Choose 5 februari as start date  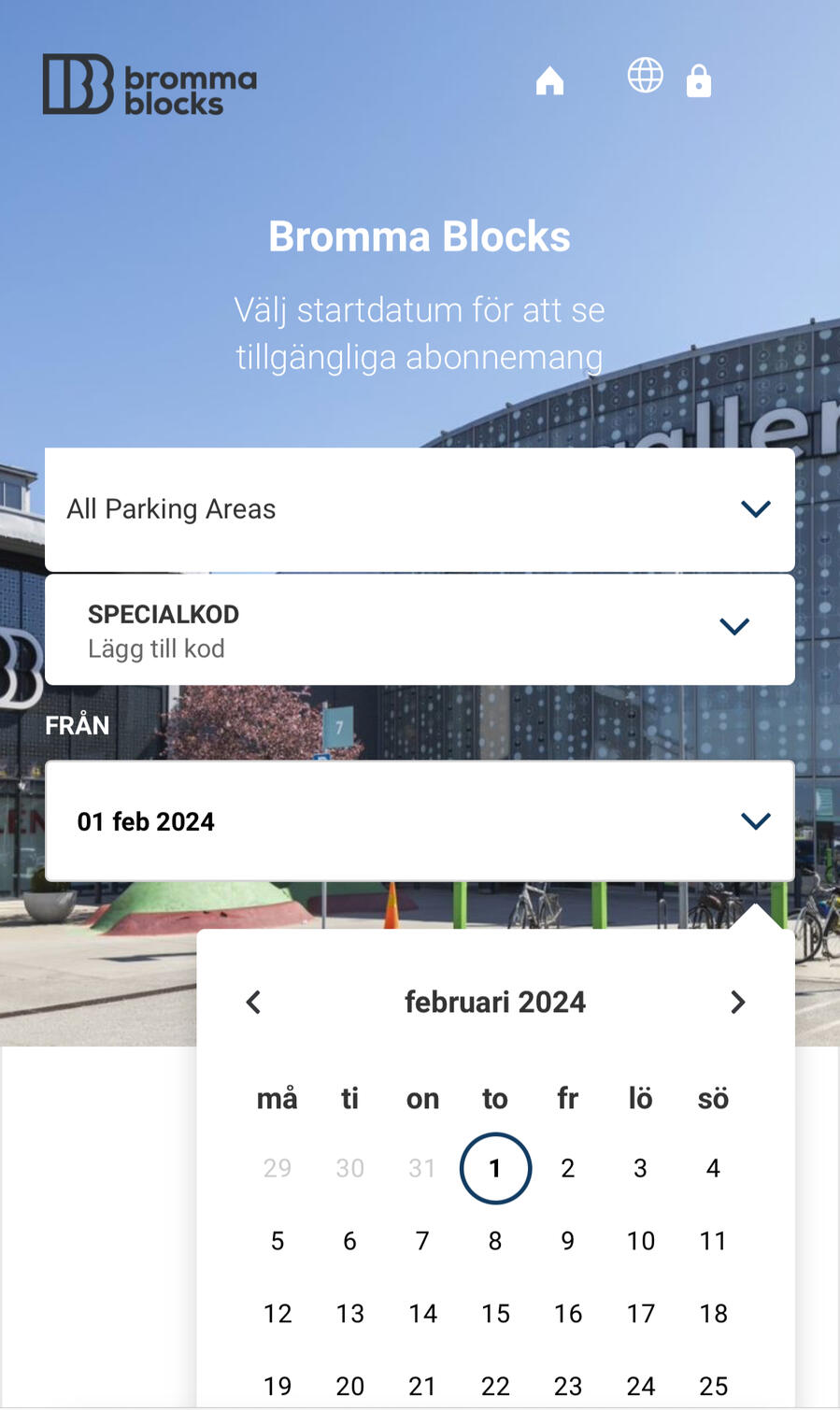pyautogui.click(x=278, y=1241)
